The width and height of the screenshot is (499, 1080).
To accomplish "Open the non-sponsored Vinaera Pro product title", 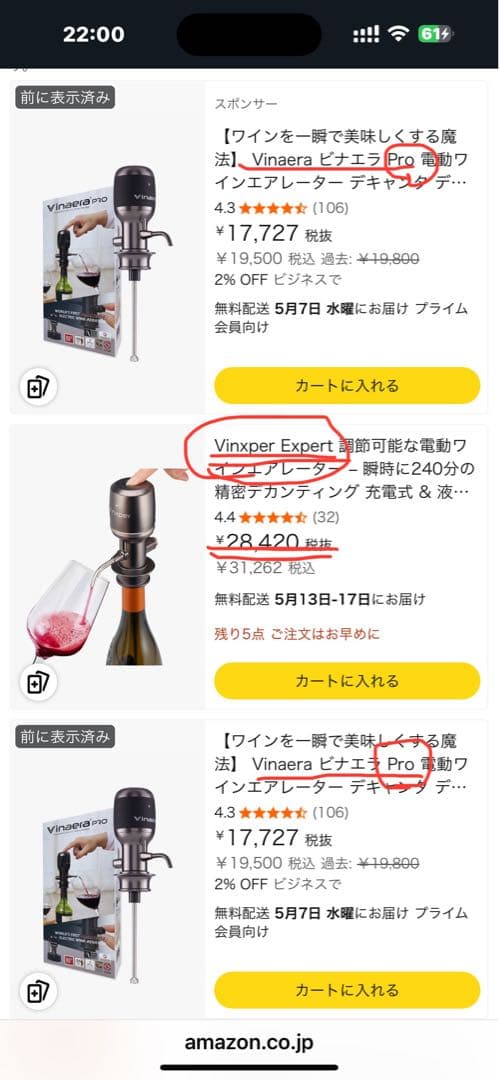I will tap(342, 765).
